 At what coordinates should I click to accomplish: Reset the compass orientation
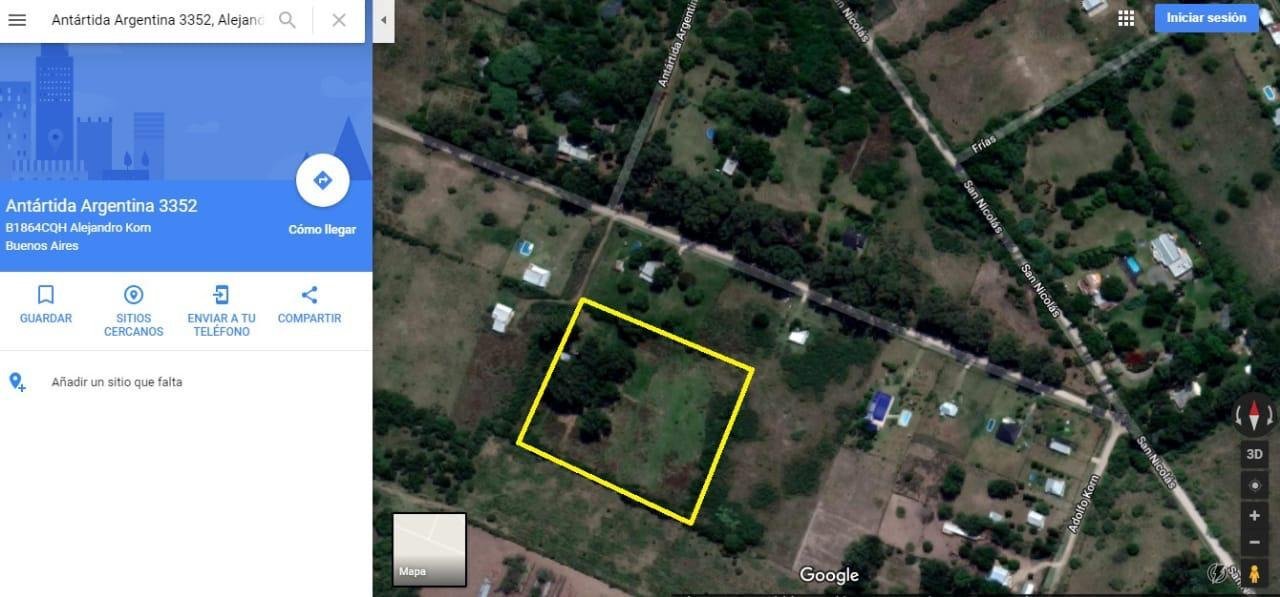[x=1254, y=413]
